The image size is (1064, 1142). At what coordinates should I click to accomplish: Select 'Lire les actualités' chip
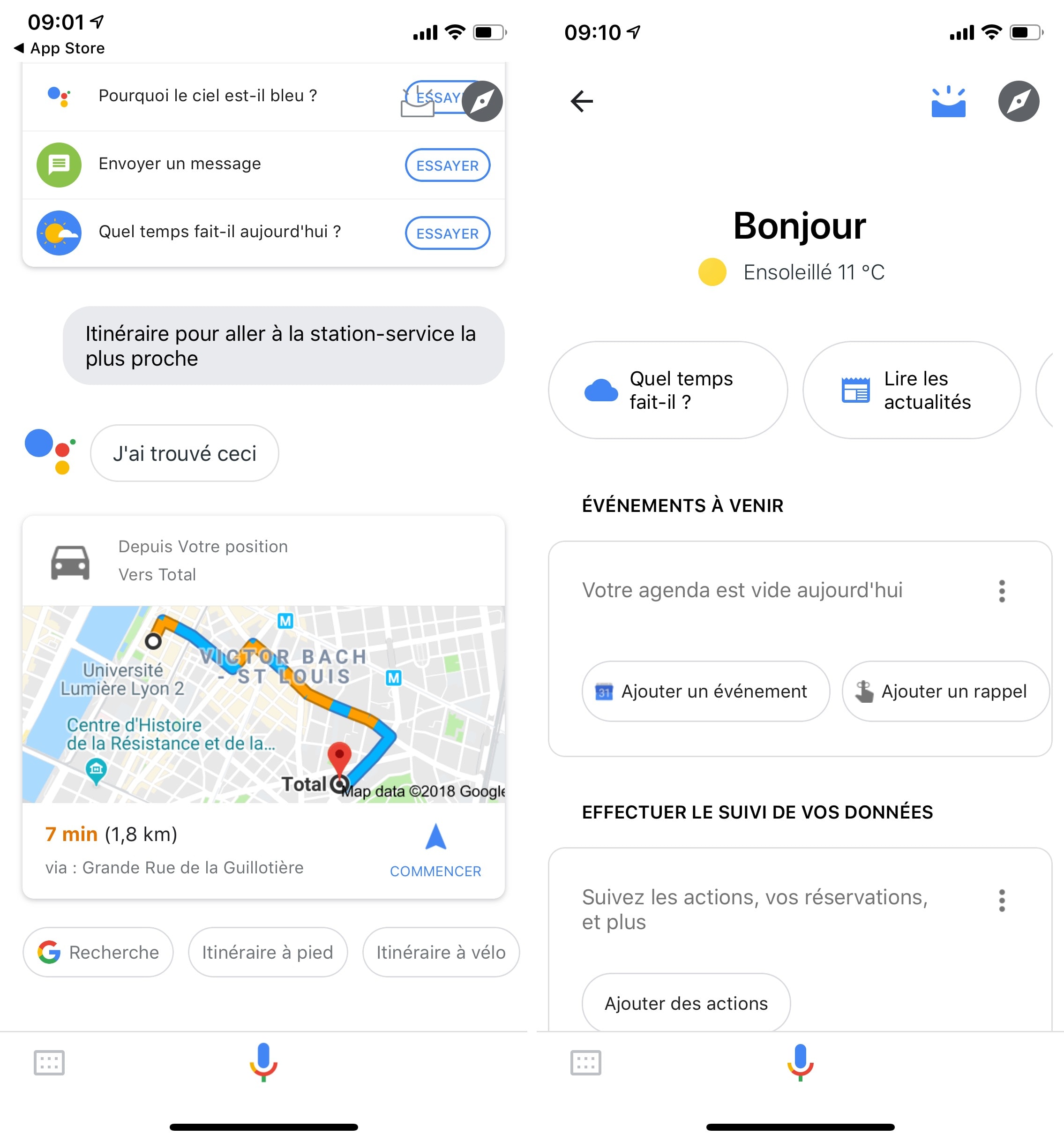[911, 390]
